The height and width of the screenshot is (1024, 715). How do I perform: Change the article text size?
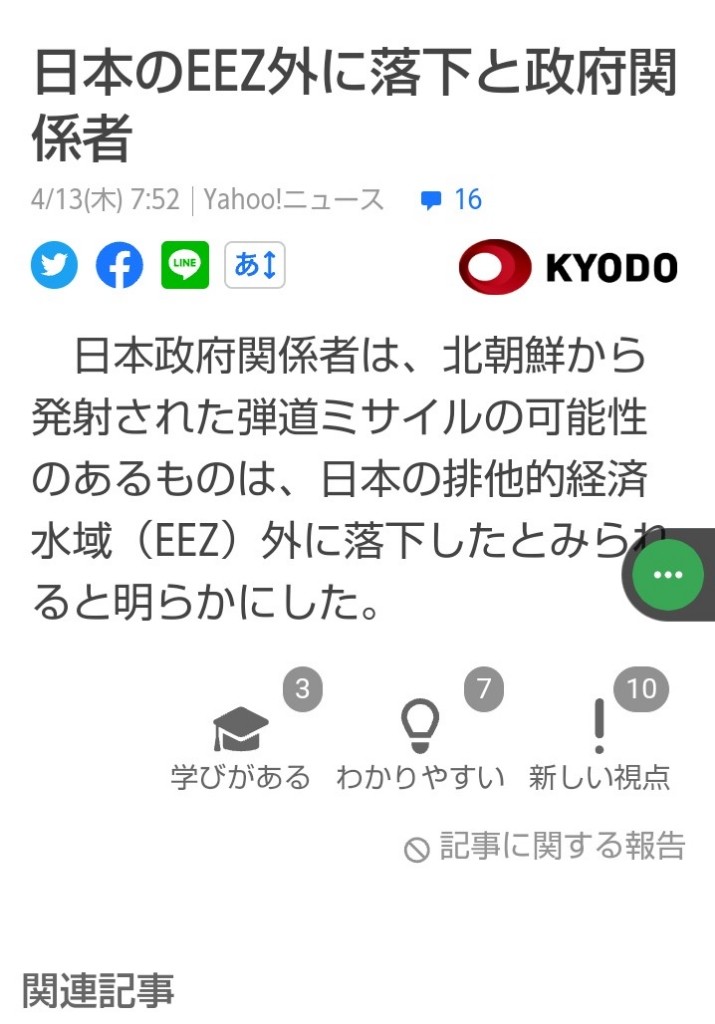tap(255, 266)
